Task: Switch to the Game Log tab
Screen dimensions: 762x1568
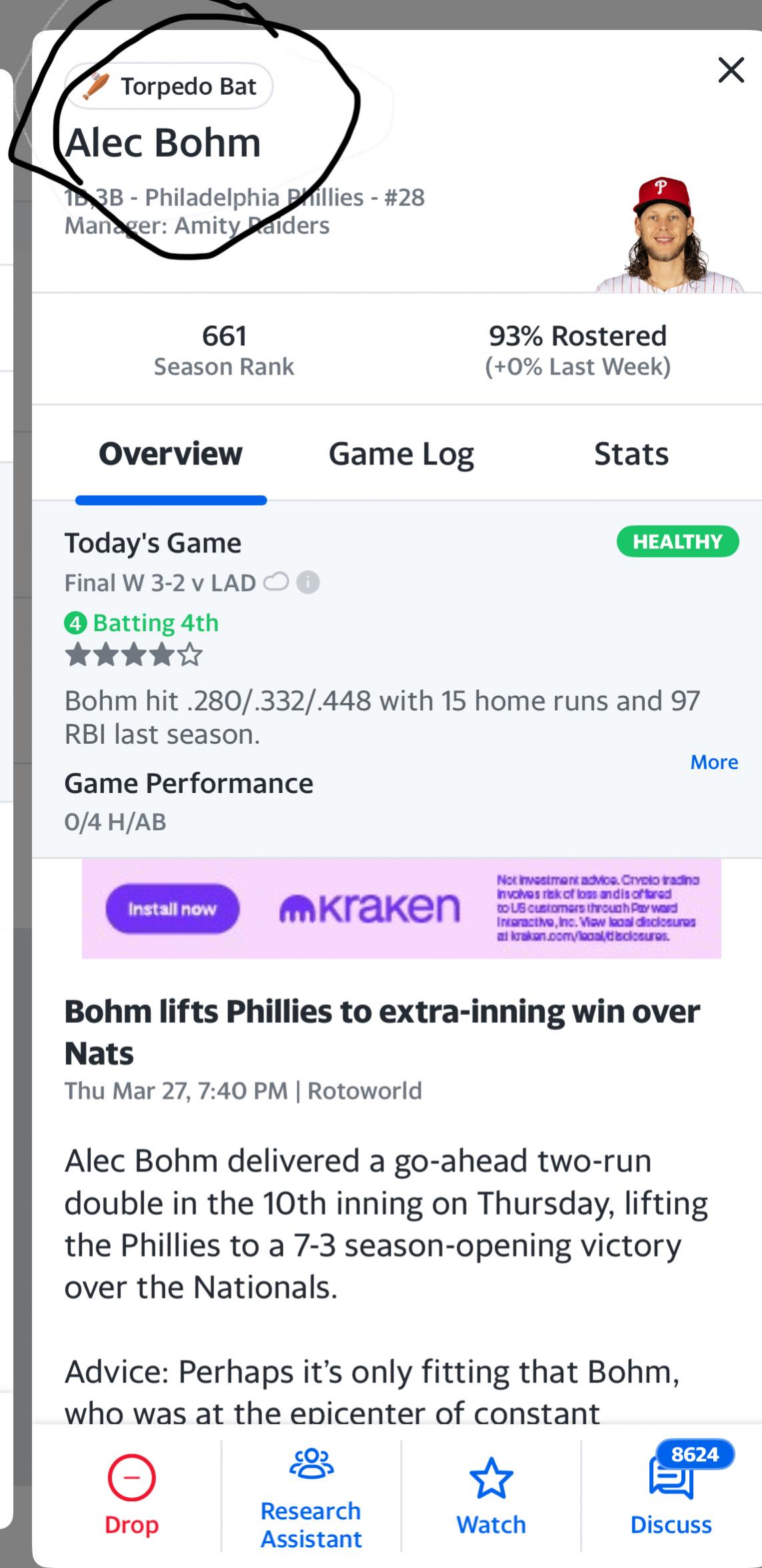Action: point(401,454)
